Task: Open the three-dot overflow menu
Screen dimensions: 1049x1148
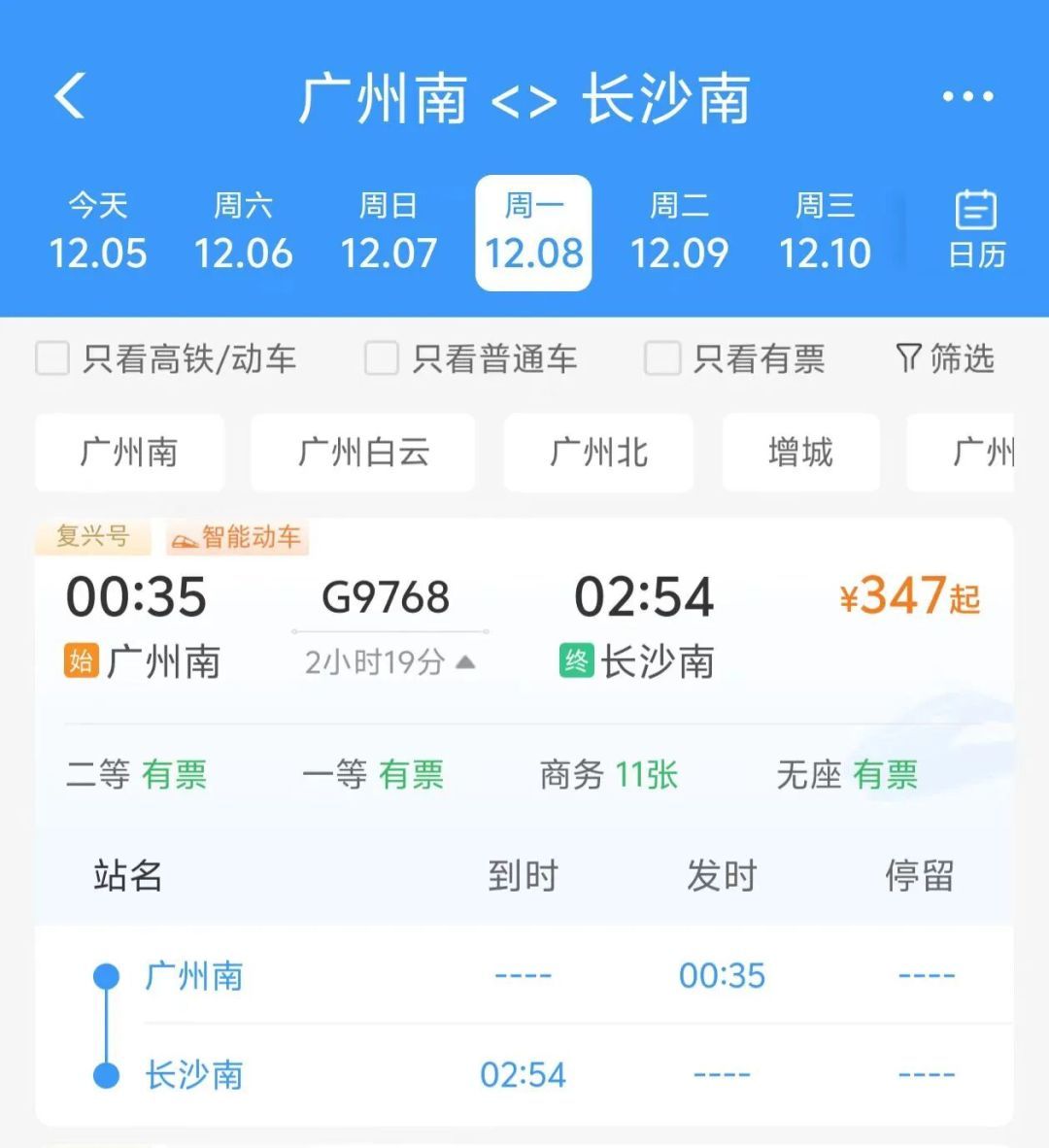Action: (967, 96)
